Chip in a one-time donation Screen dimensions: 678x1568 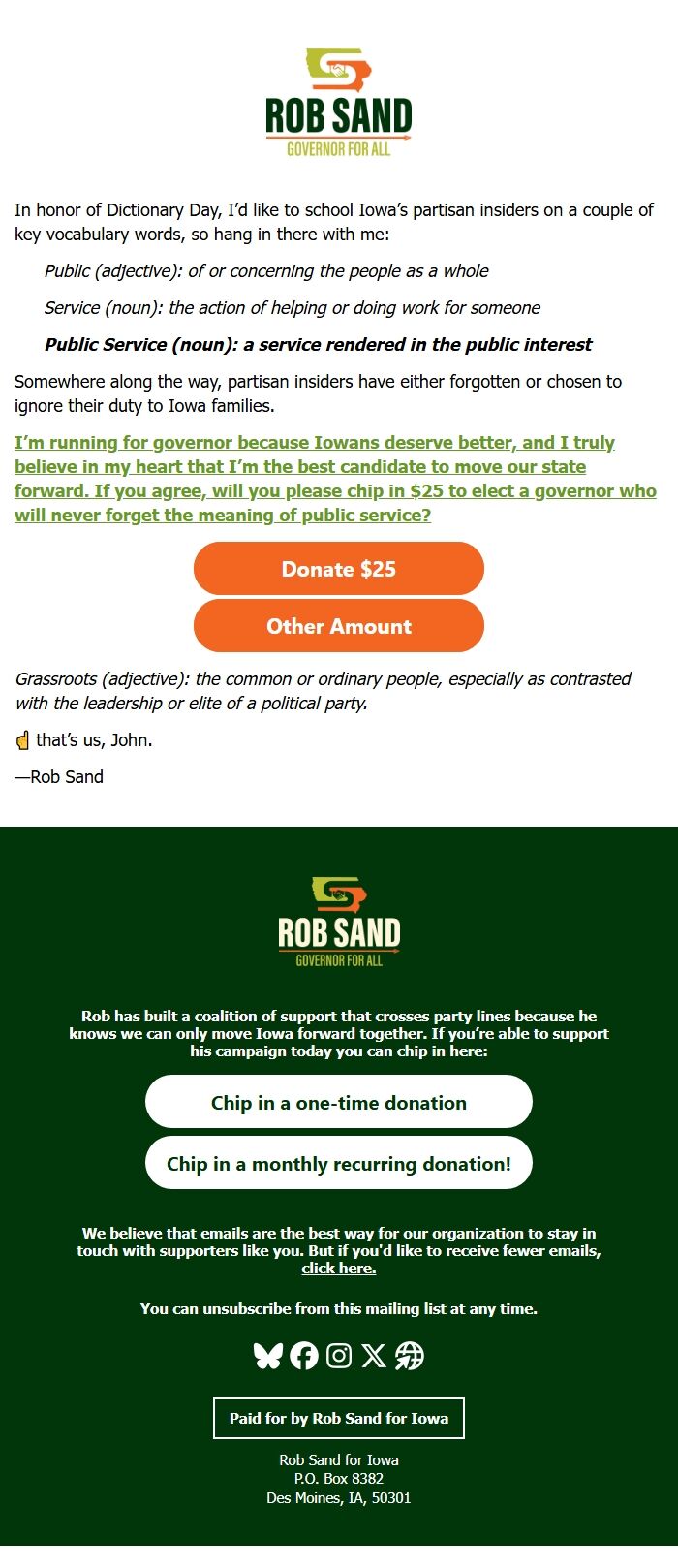[x=339, y=1102]
